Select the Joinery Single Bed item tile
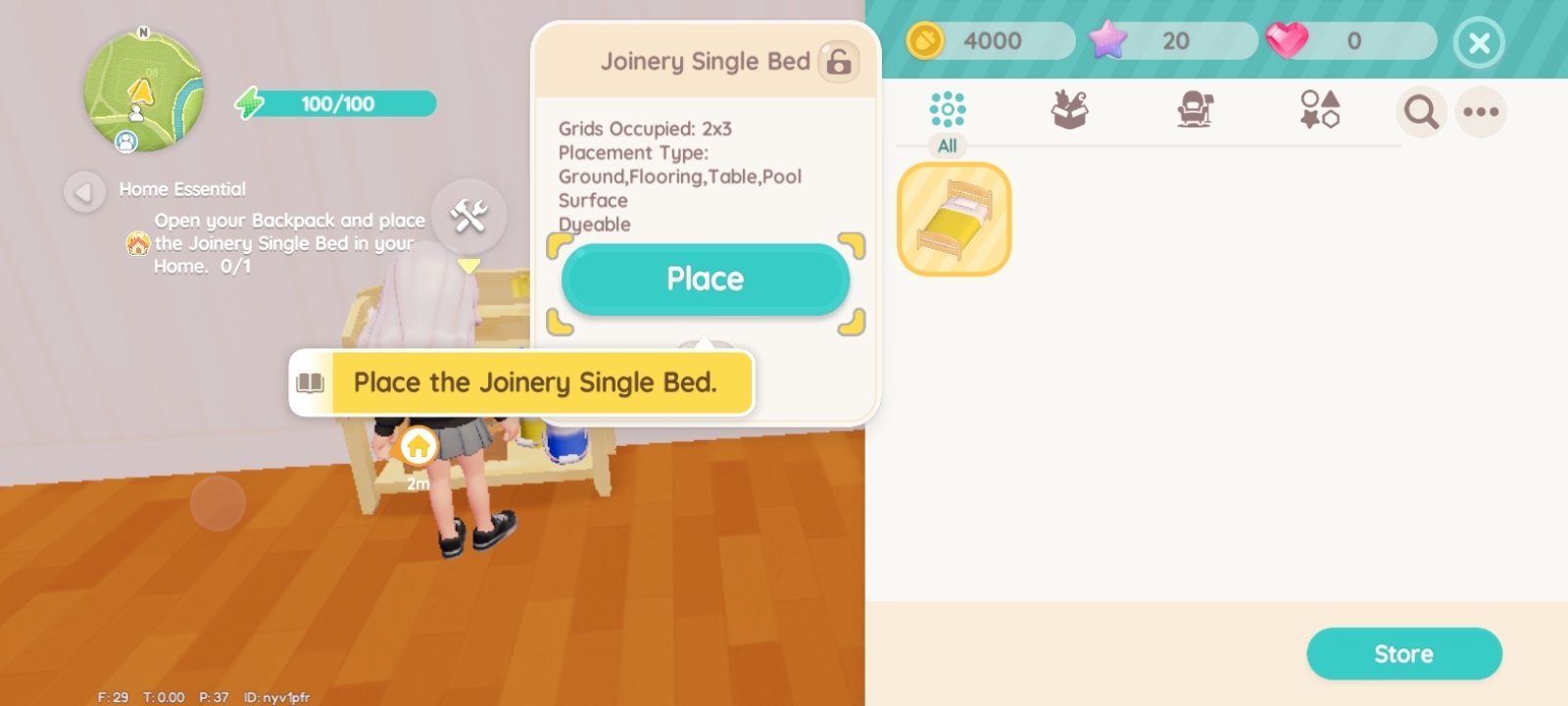 pos(954,219)
